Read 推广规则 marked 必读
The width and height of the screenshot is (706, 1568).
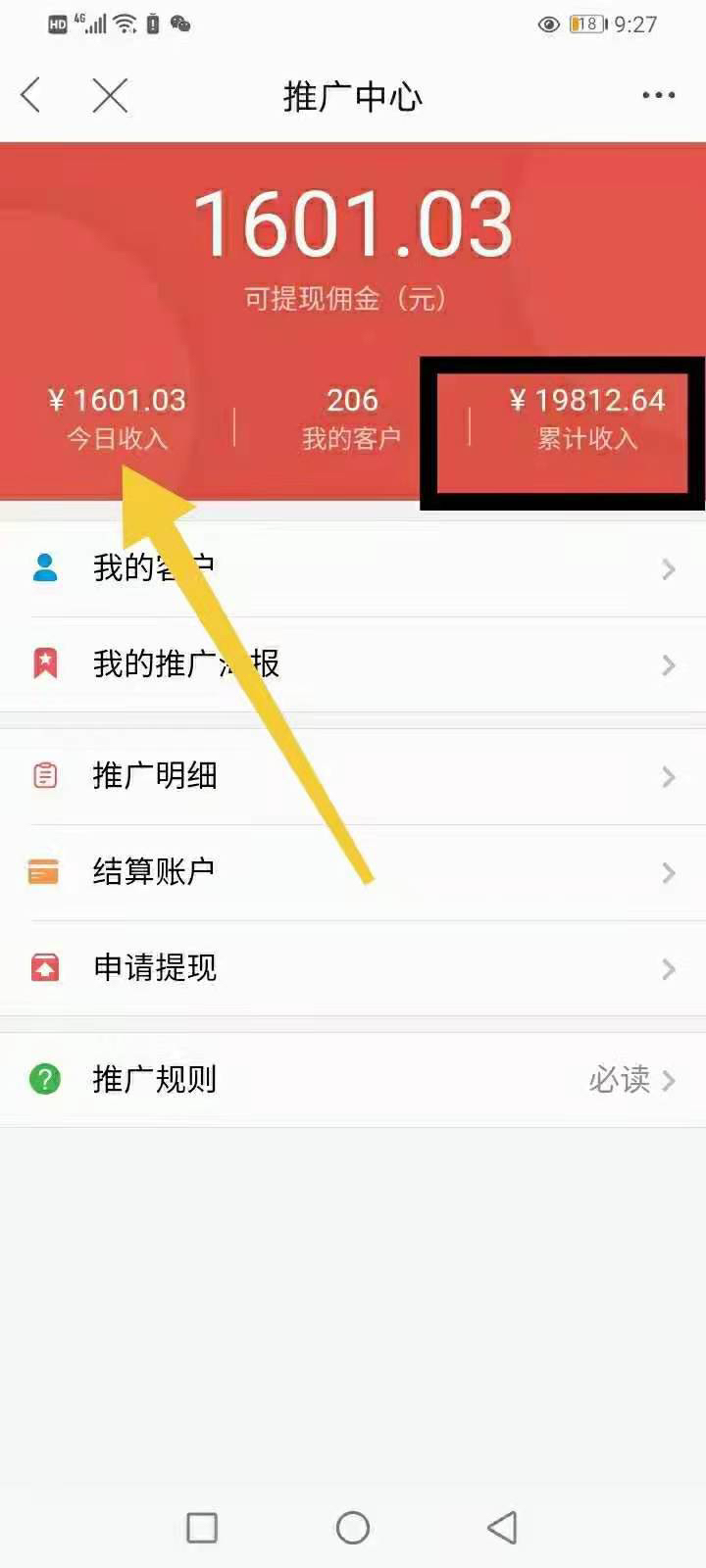[353, 1080]
